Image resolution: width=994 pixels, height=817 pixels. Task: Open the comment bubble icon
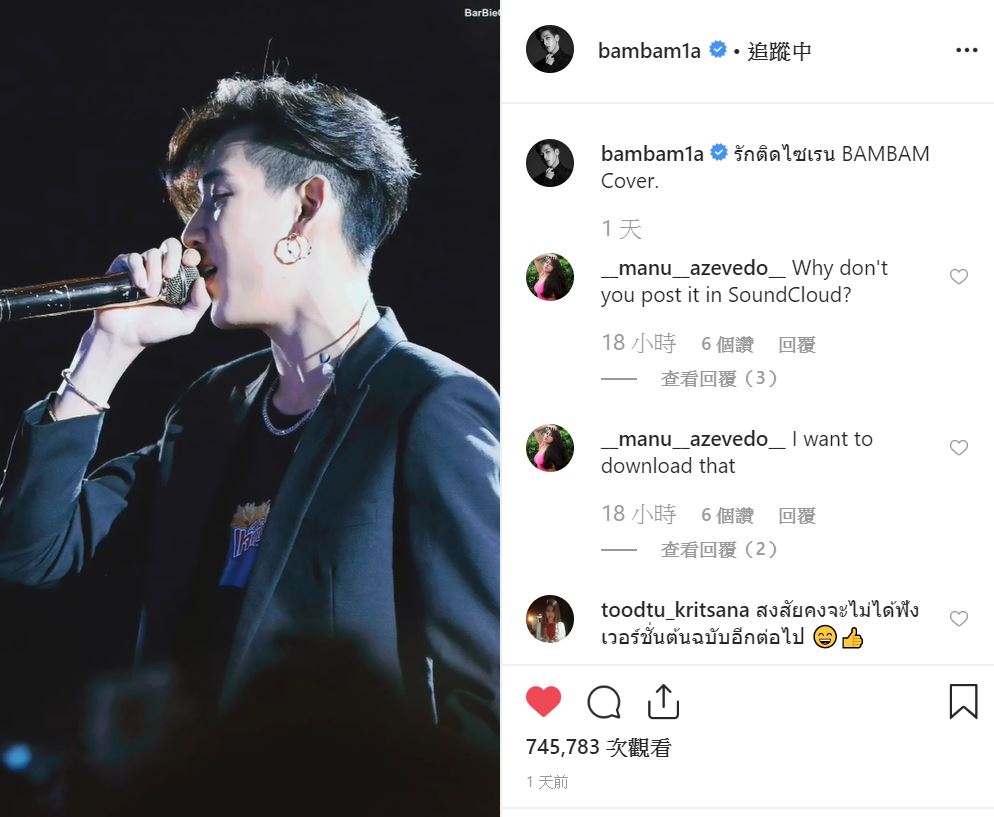(x=604, y=702)
